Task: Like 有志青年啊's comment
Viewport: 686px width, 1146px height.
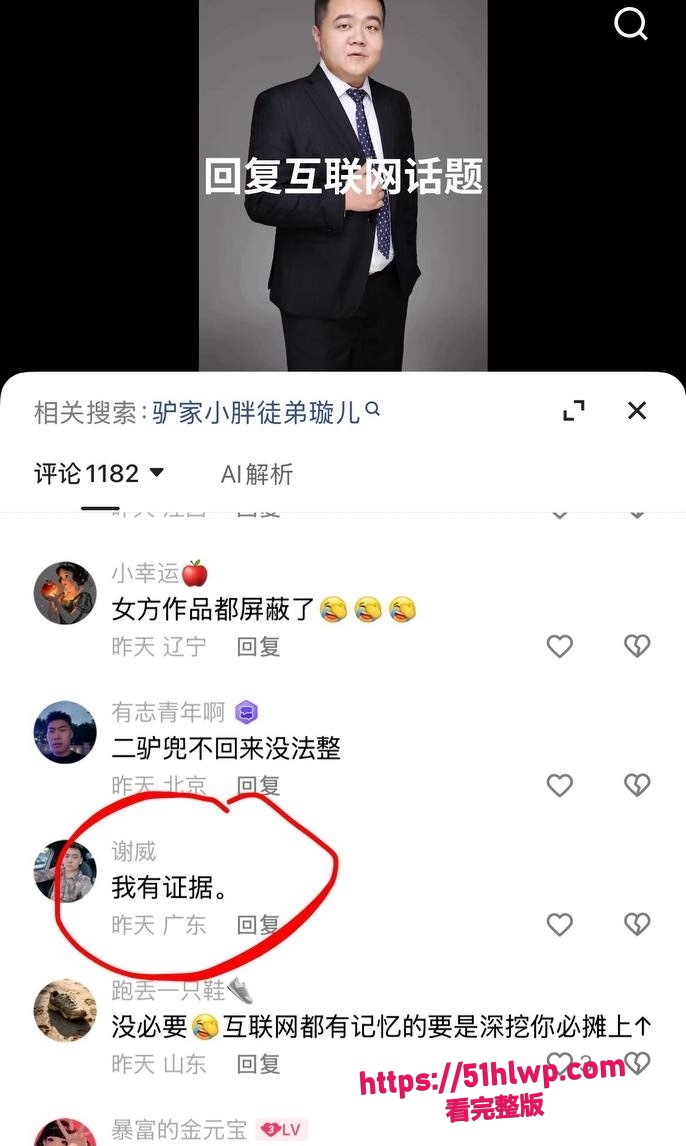Action: click(x=560, y=785)
